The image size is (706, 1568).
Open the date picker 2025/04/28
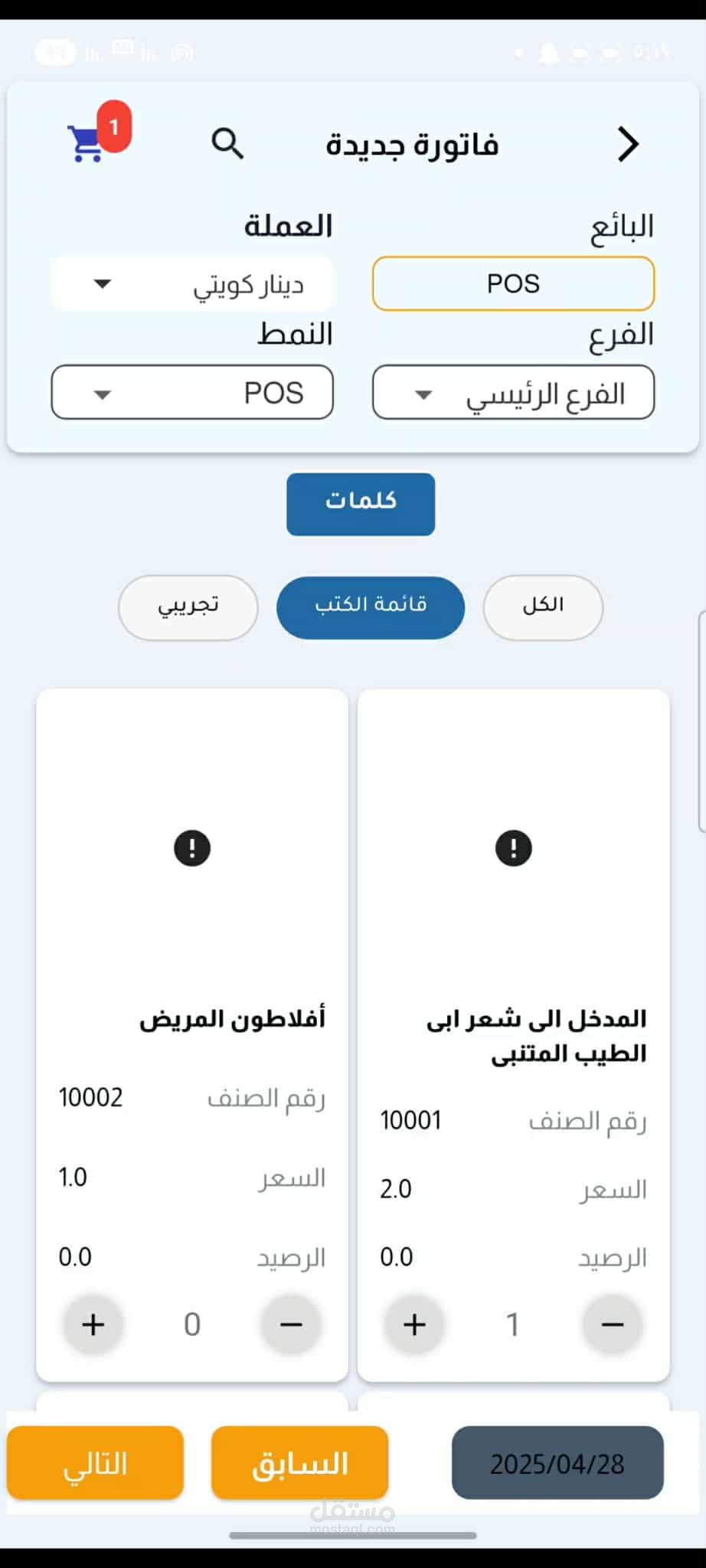[557, 1462]
